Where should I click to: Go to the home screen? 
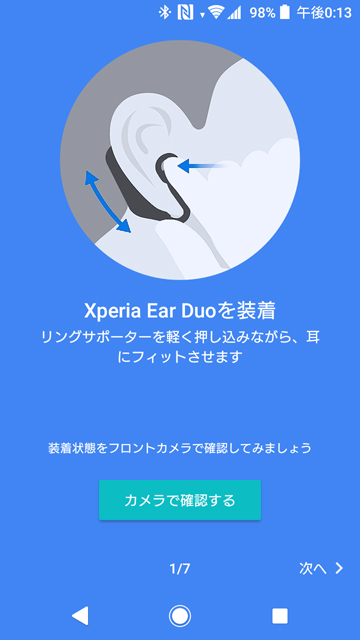180,616
